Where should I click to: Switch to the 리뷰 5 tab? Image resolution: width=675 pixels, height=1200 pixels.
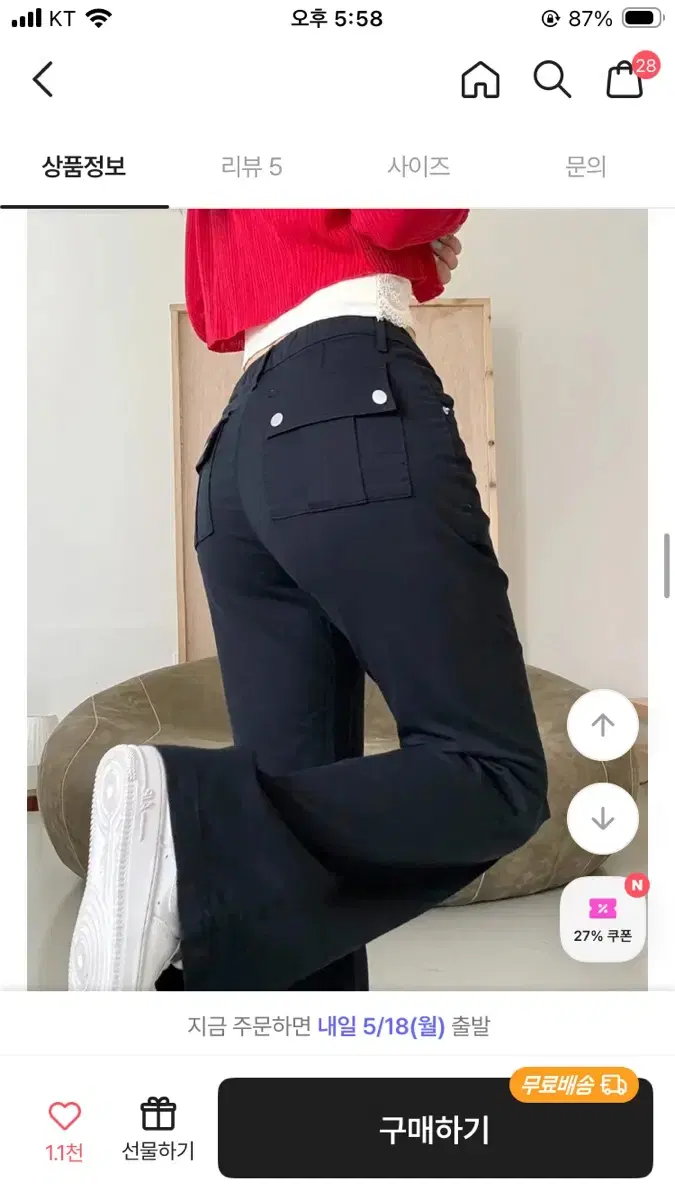pos(252,167)
